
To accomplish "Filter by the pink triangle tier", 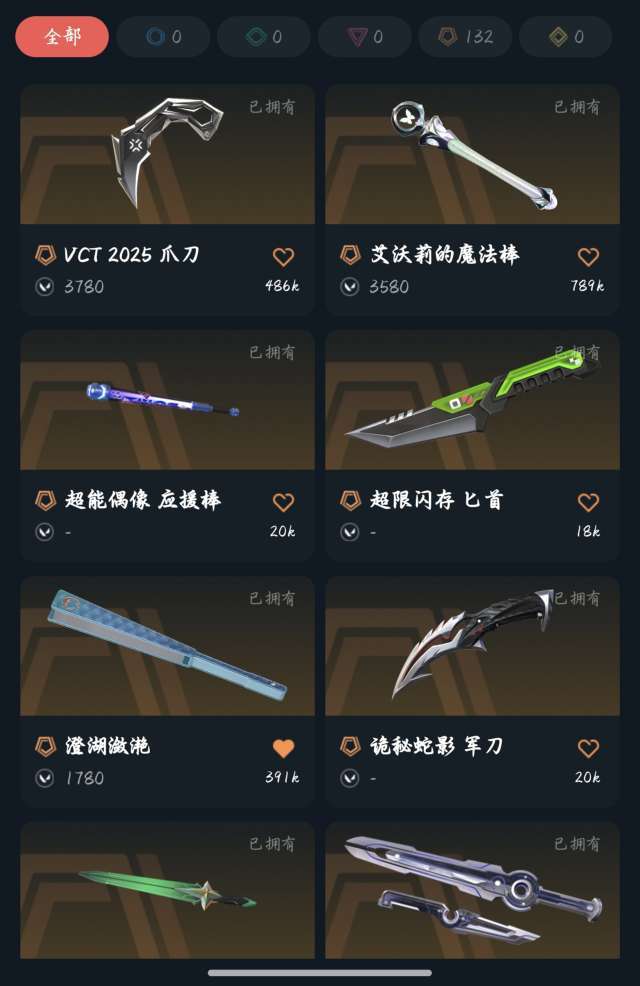I will [x=366, y=37].
